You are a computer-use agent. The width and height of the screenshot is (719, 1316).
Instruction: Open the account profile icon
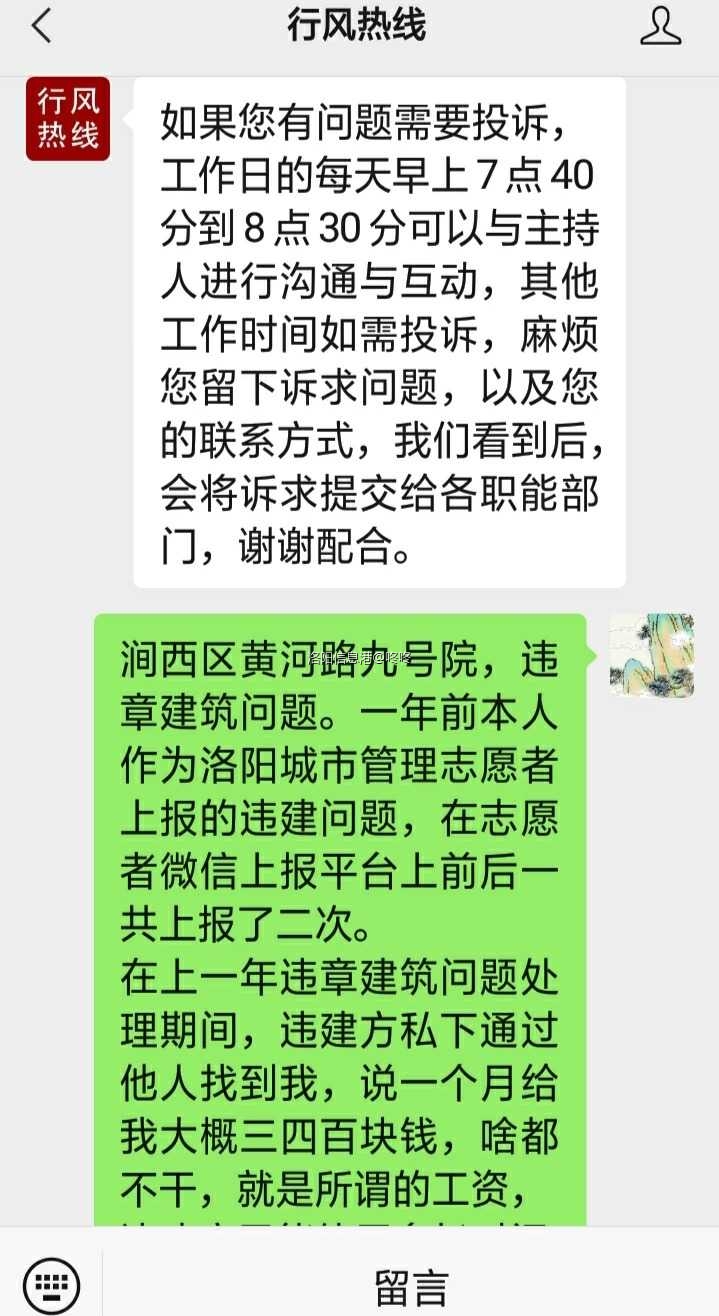point(660,27)
